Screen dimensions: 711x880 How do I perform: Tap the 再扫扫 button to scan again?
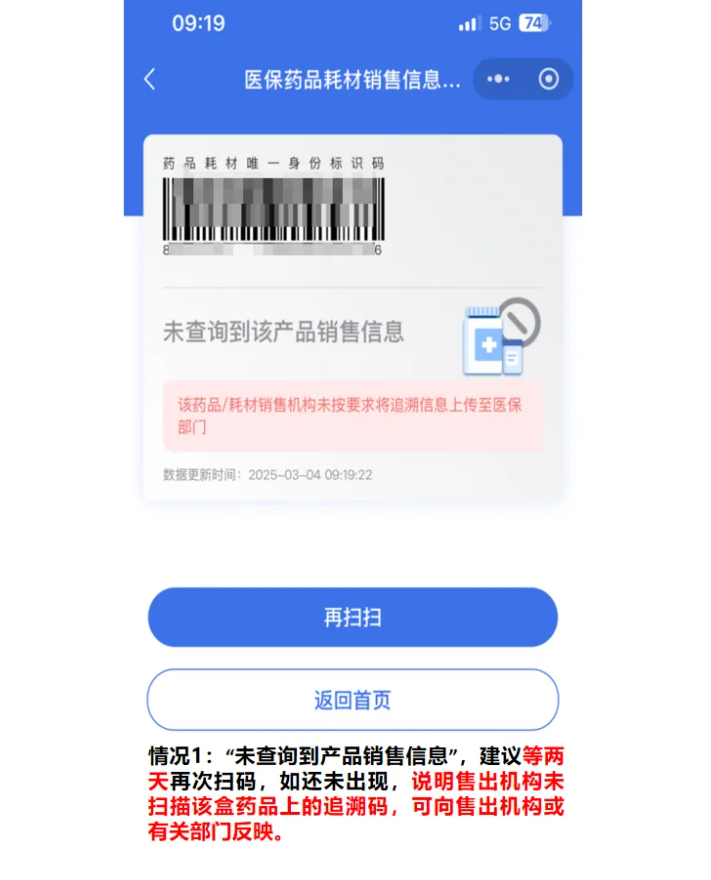(x=352, y=617)
